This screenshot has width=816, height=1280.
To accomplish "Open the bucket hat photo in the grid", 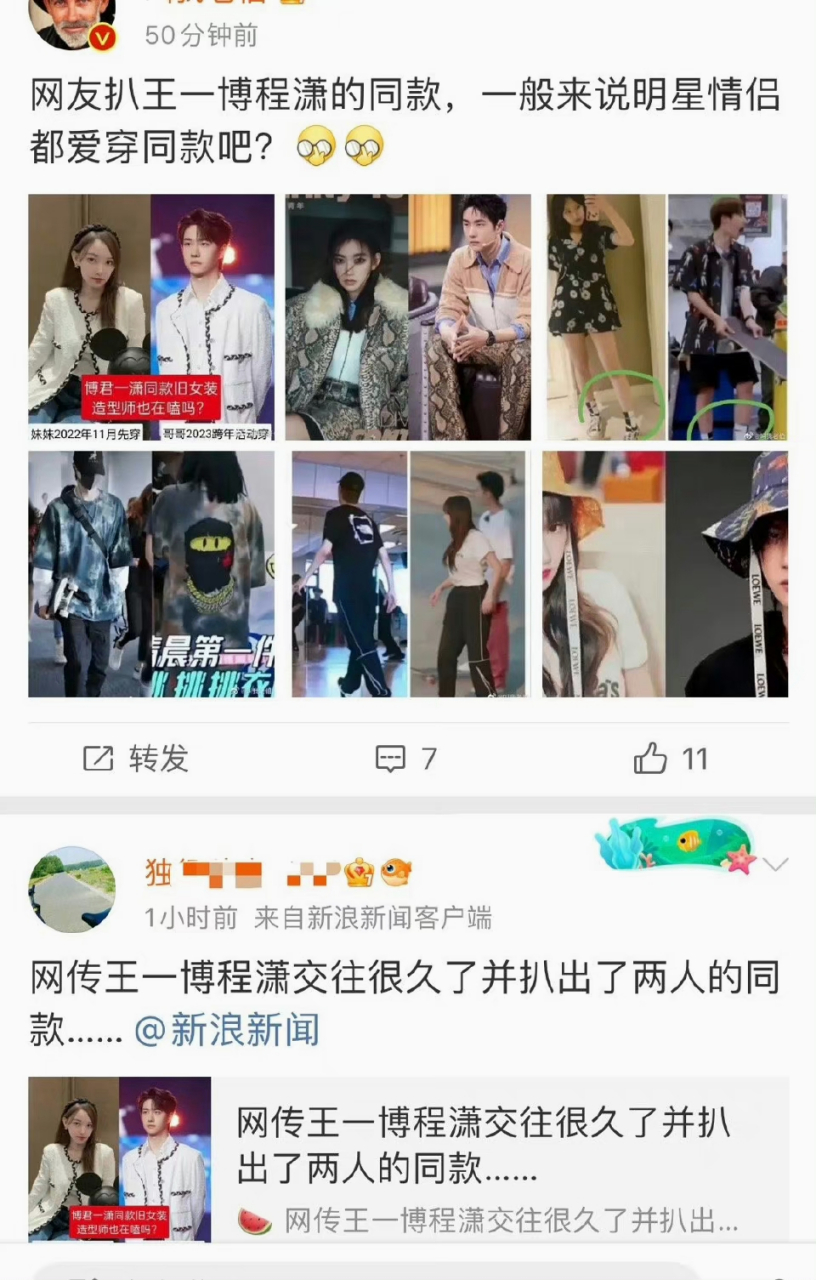I will [x=665, y=573].
